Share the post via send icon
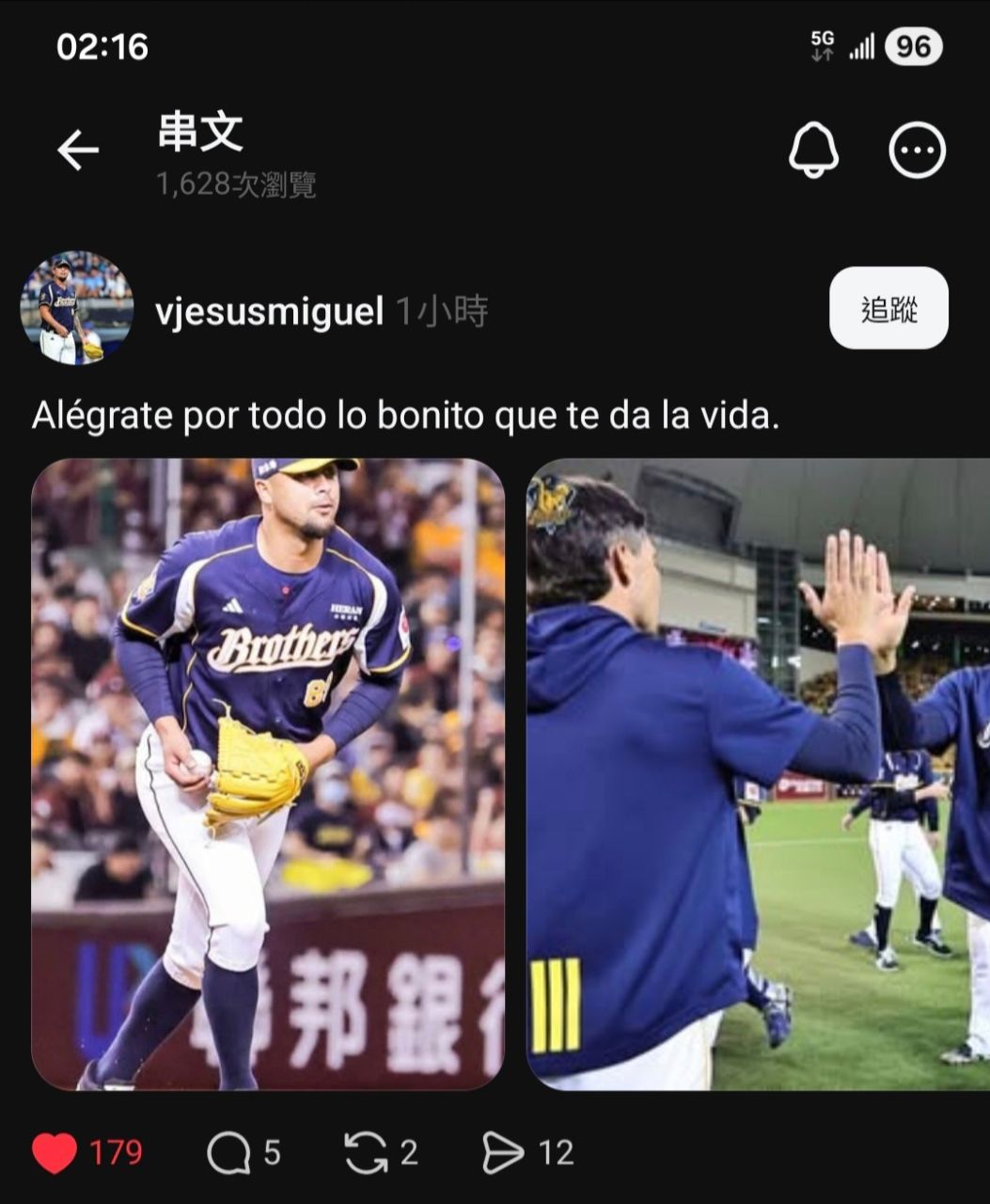 click(502, 1153)
